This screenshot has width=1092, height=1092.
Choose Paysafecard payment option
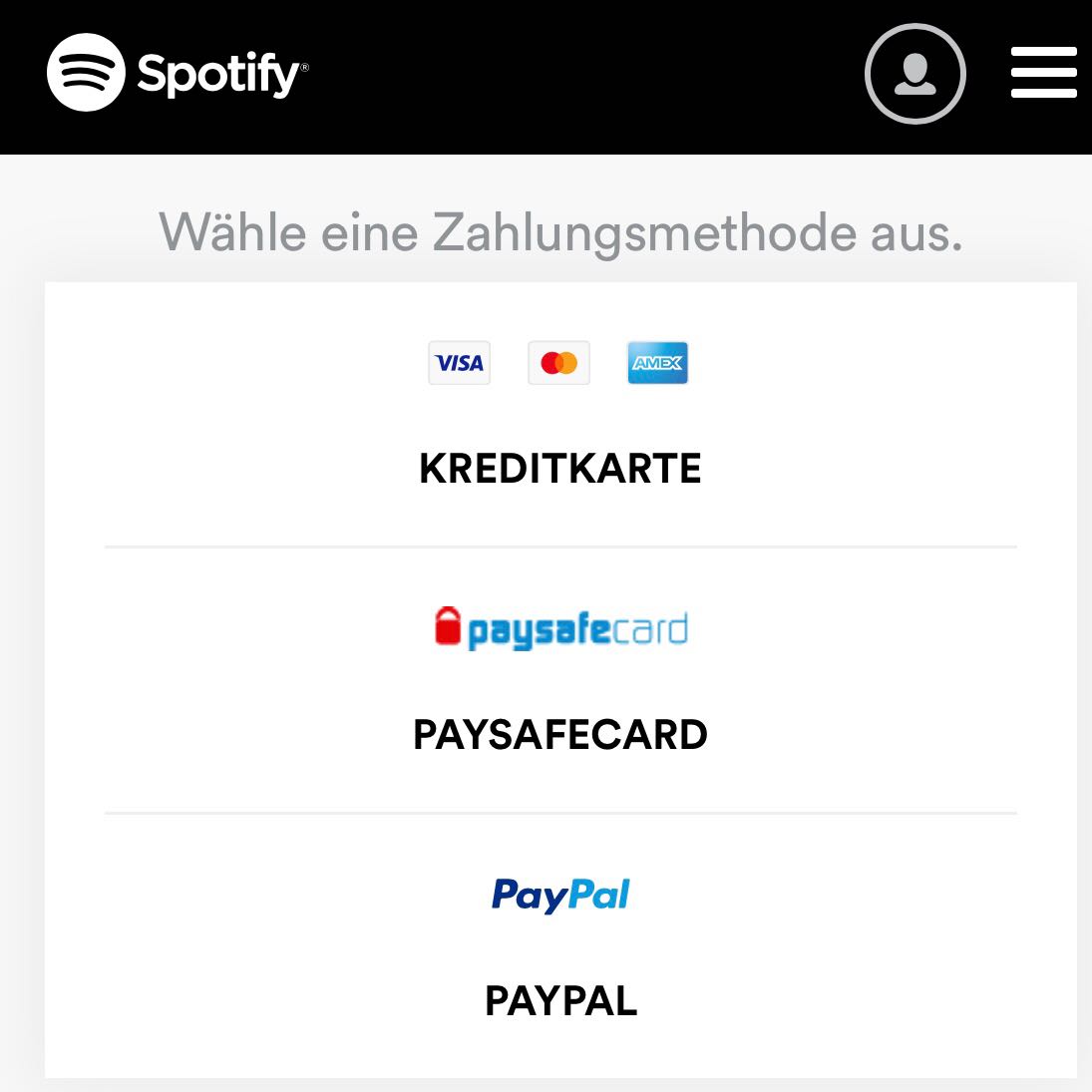(559, 734)
